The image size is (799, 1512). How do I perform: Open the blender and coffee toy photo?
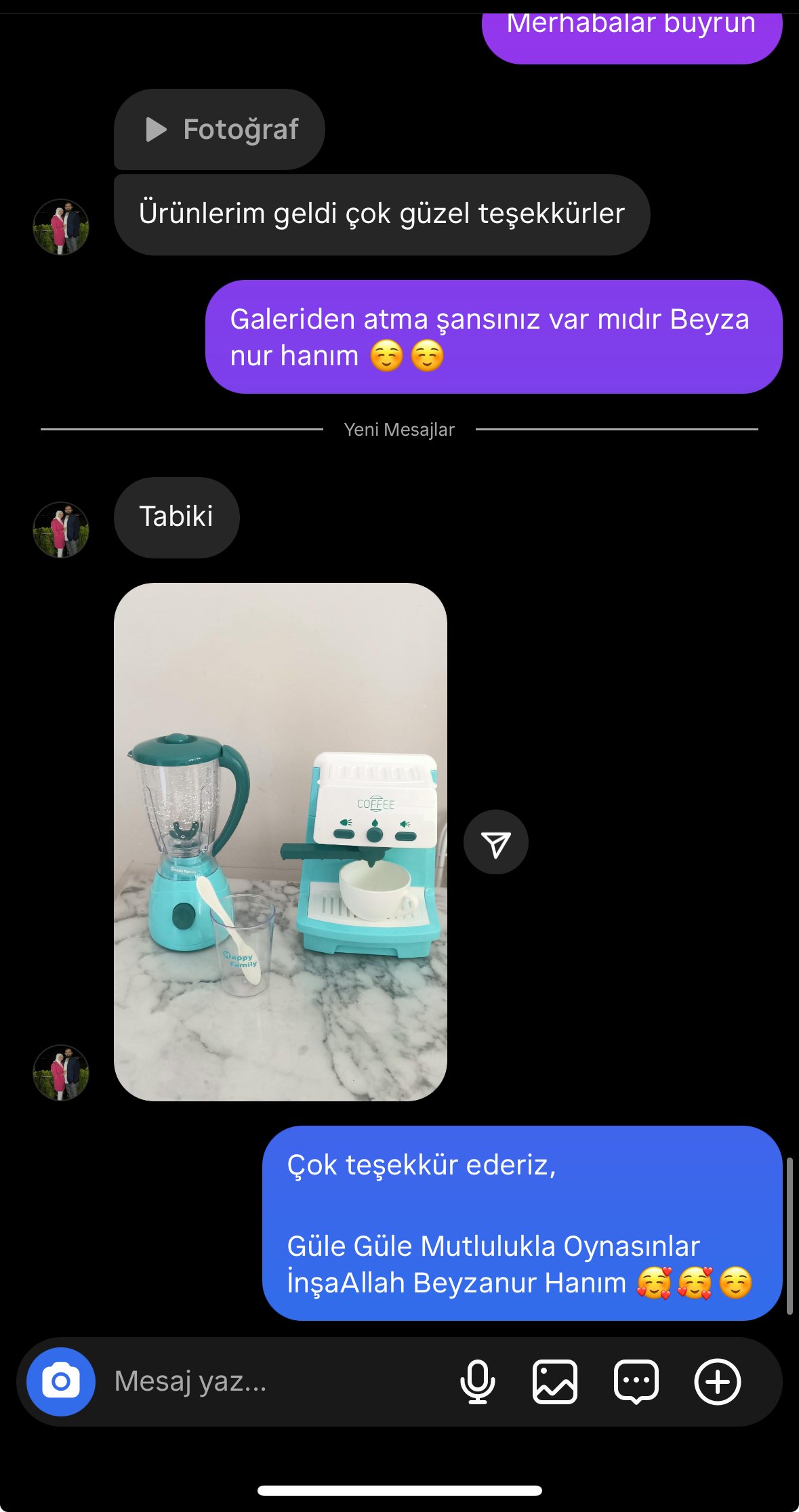[281, 842]
